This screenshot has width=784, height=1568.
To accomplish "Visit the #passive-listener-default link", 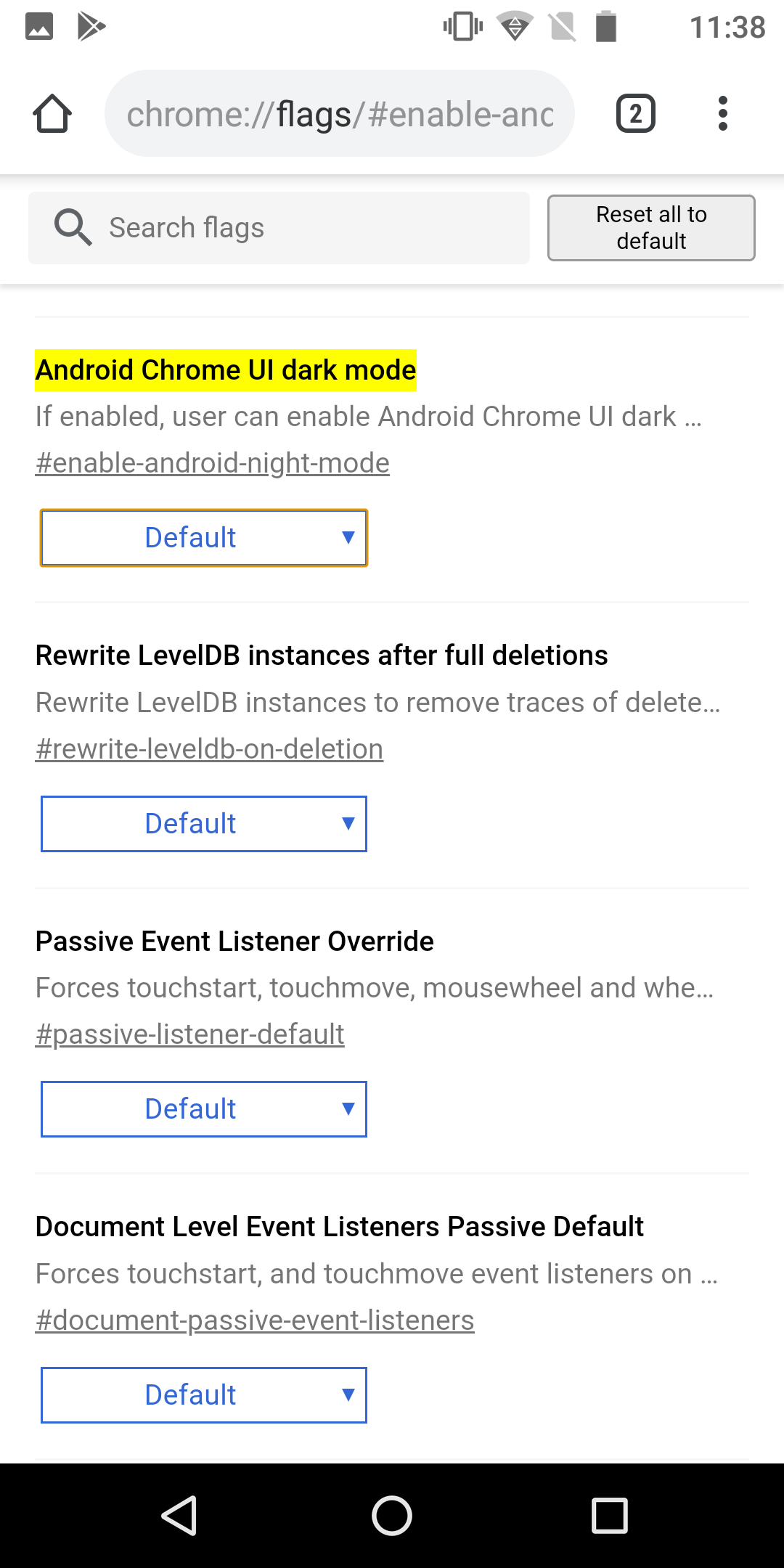I will [x=189, y=1034].
